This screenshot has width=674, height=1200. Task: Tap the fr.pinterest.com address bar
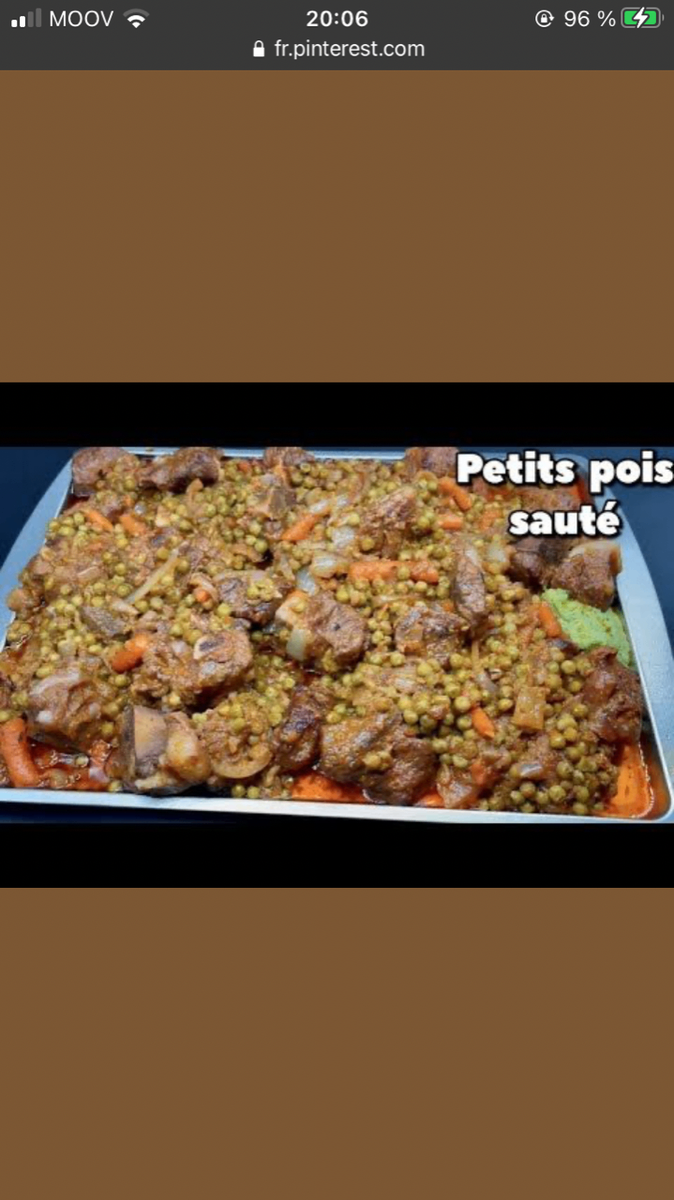pyautogui.click(x=338, y=49)
